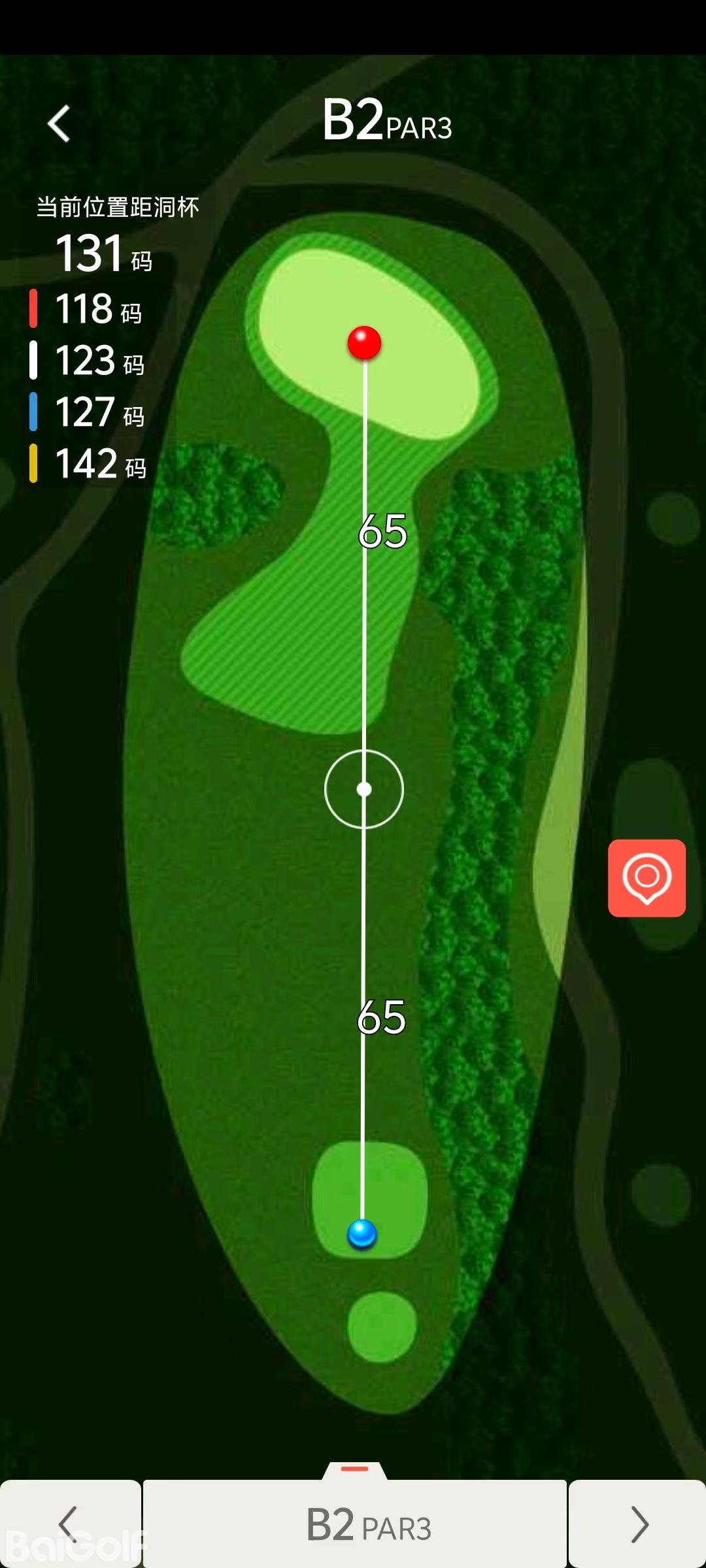Expand the bottom panel handle
This screenshot has width=706, height=1568.
pyautogui.click(x=355, y=1469)
